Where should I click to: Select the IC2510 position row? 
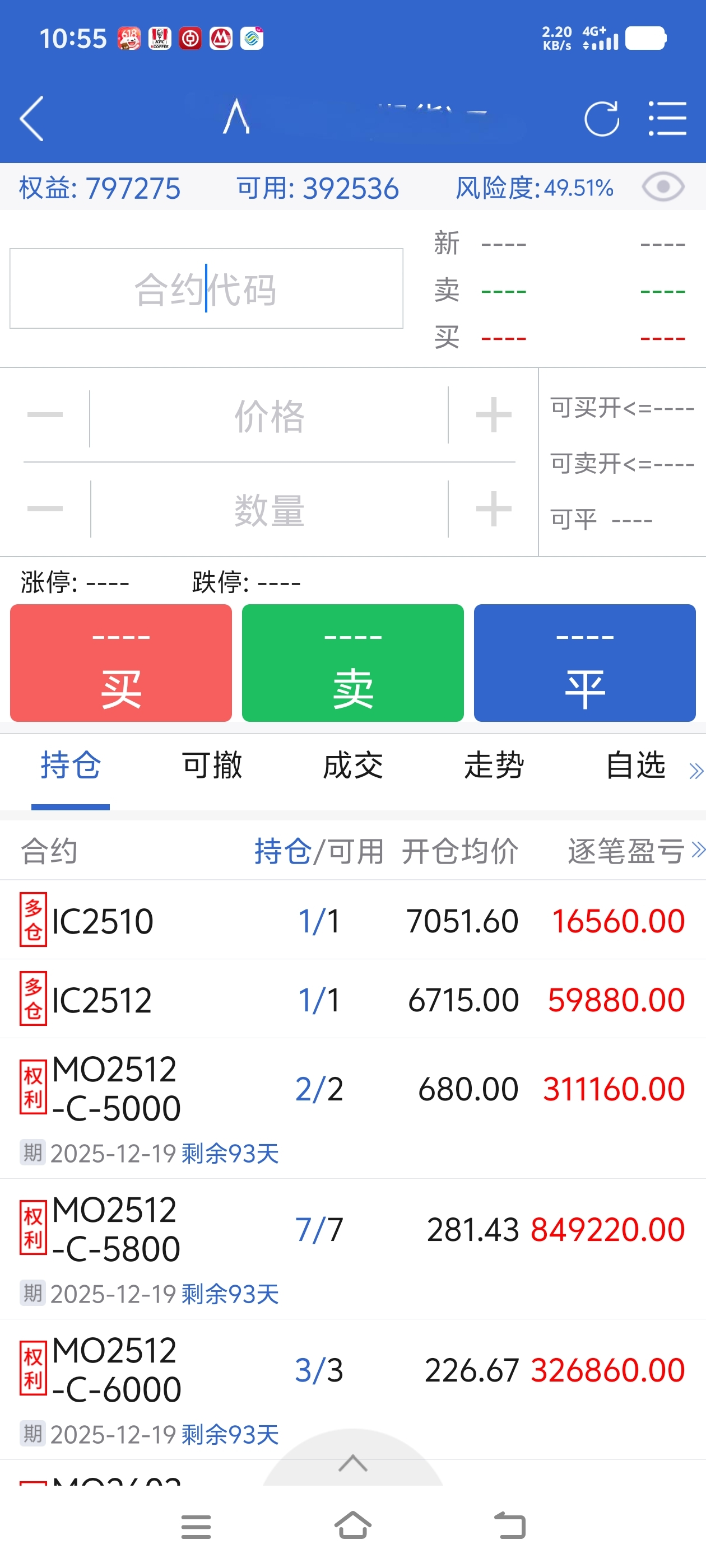click(x=352, y=920)
